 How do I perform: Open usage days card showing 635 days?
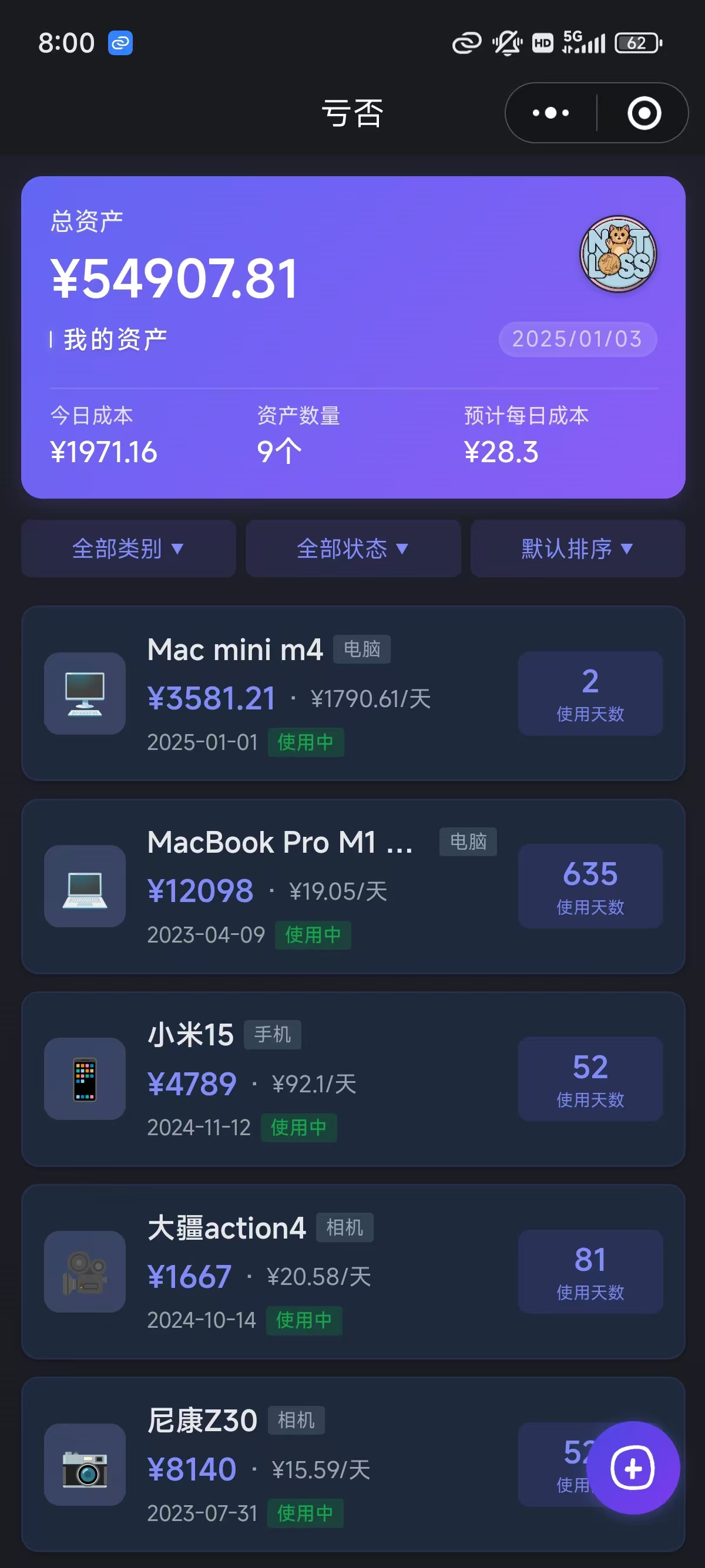click(589, 886)
